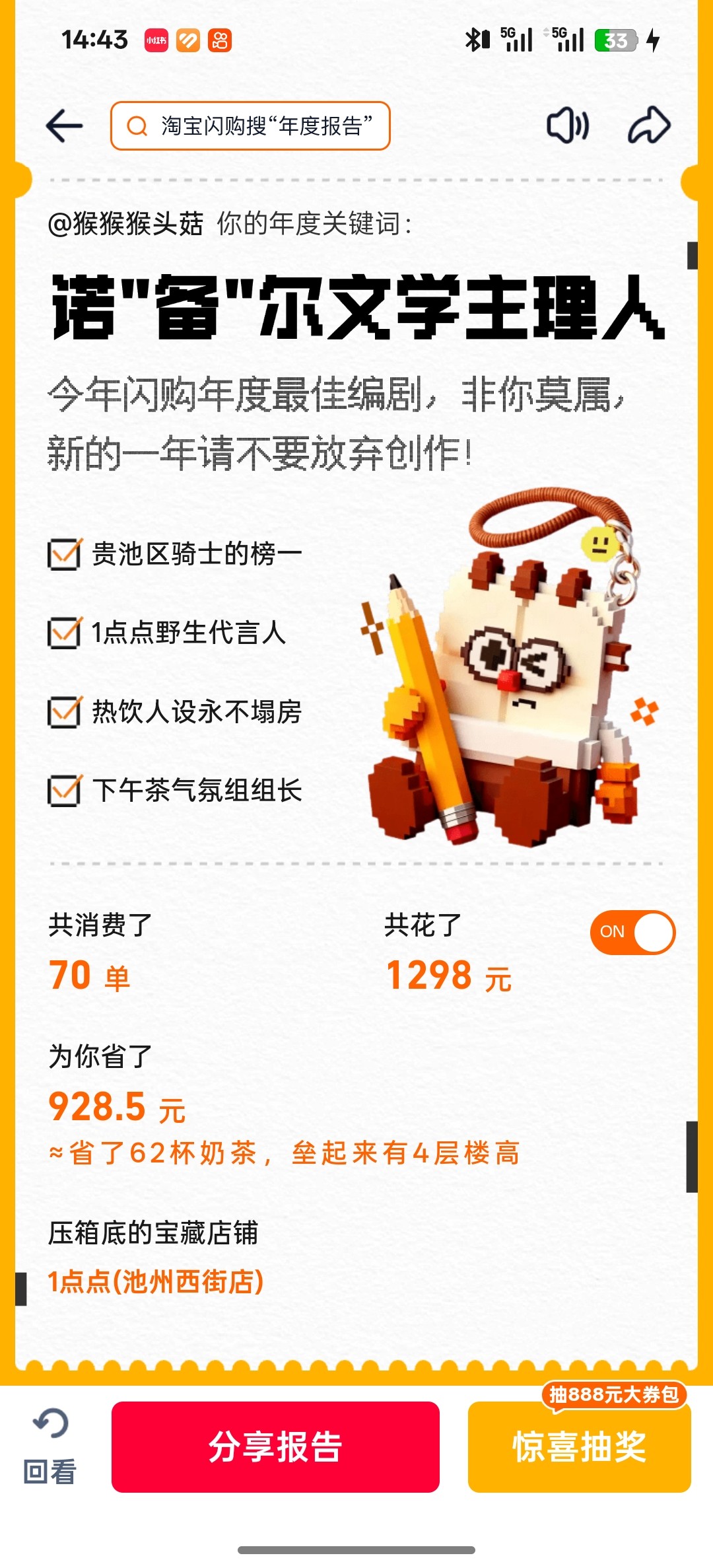Mute the sound with the speaker icon
Viewport: 713px width, 1568px height.
pos(567,125)
